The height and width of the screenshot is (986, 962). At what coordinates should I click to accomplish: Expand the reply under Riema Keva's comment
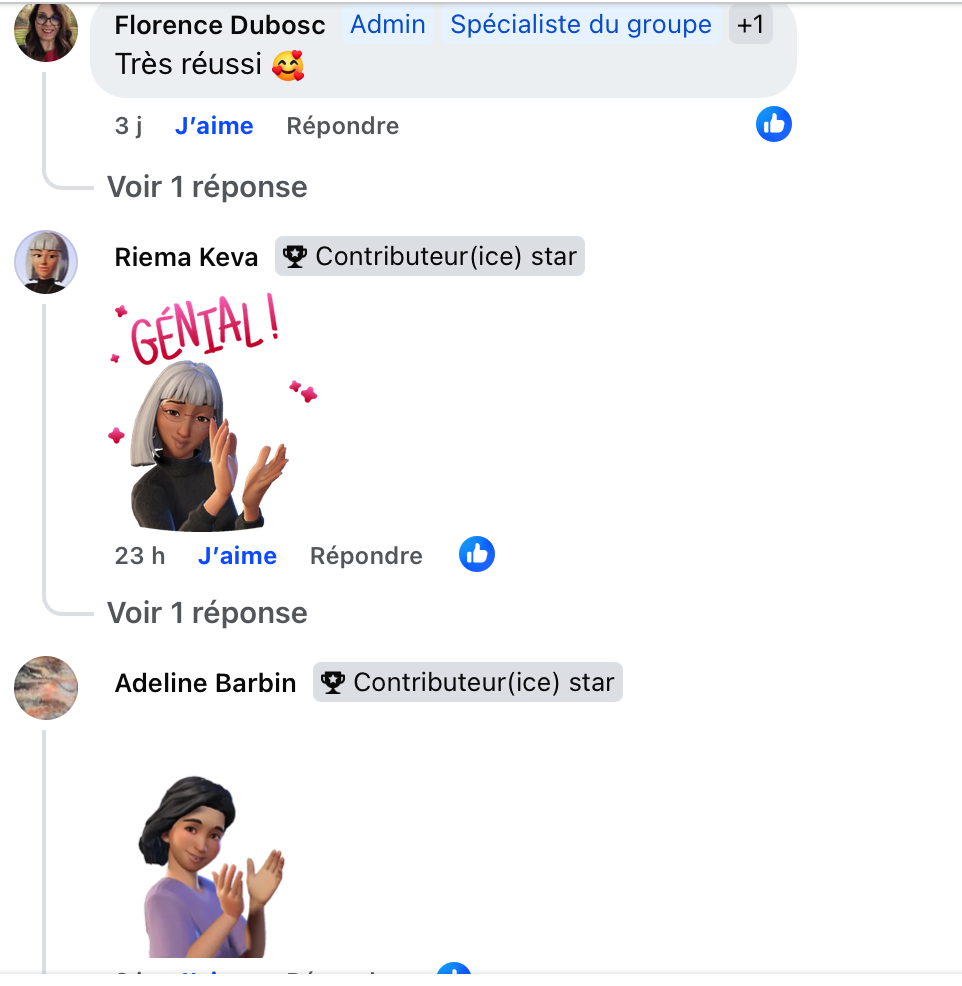click(207, 613)
